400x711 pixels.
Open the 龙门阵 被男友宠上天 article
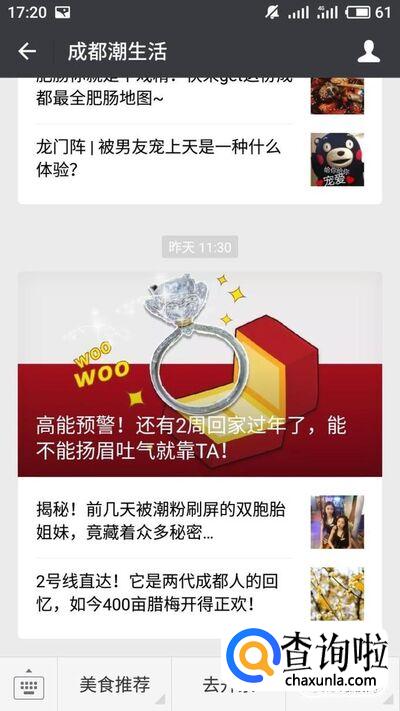tap(200, 159)
